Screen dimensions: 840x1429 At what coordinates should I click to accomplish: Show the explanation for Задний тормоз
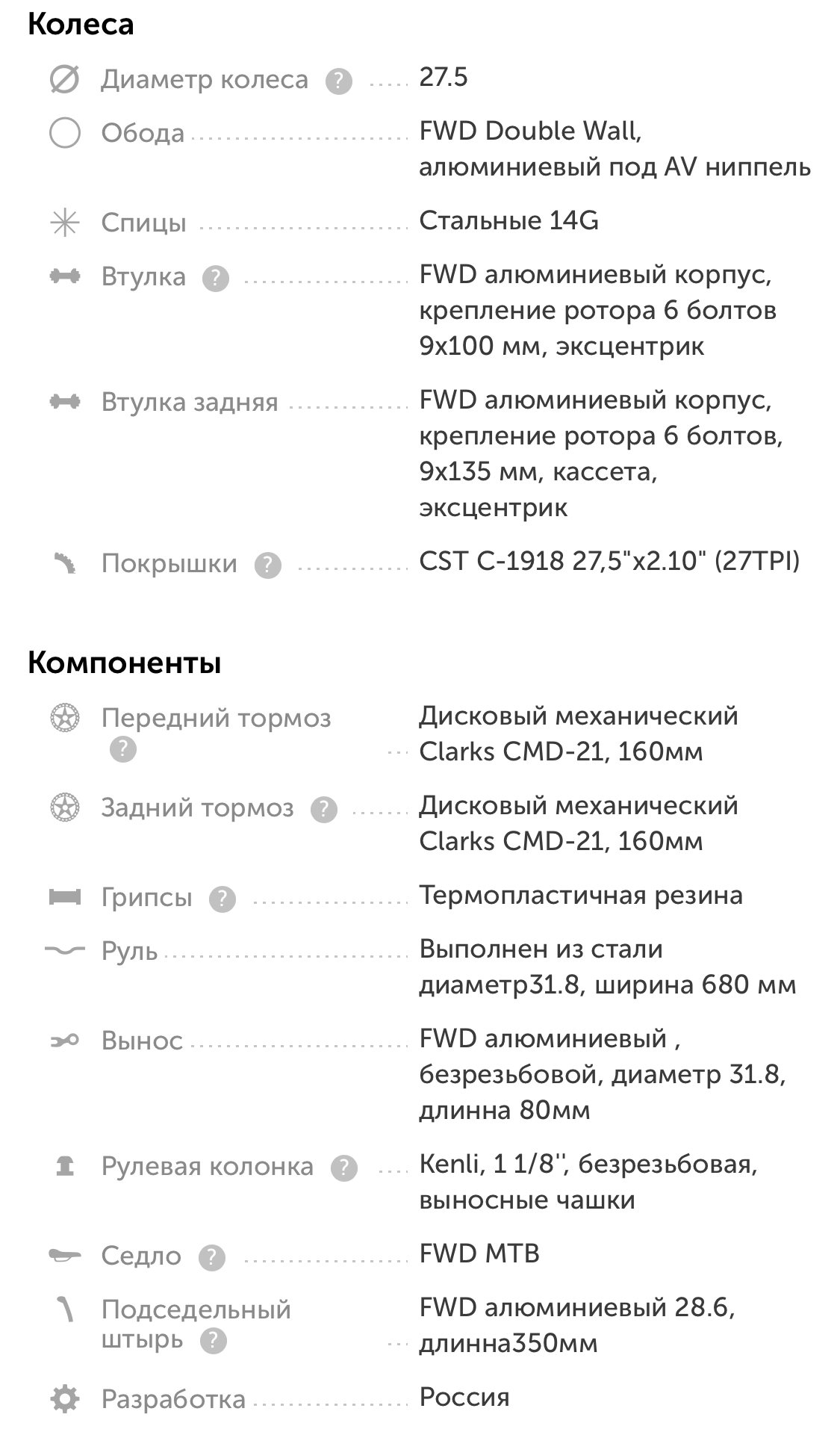click(x=324, y=810)
